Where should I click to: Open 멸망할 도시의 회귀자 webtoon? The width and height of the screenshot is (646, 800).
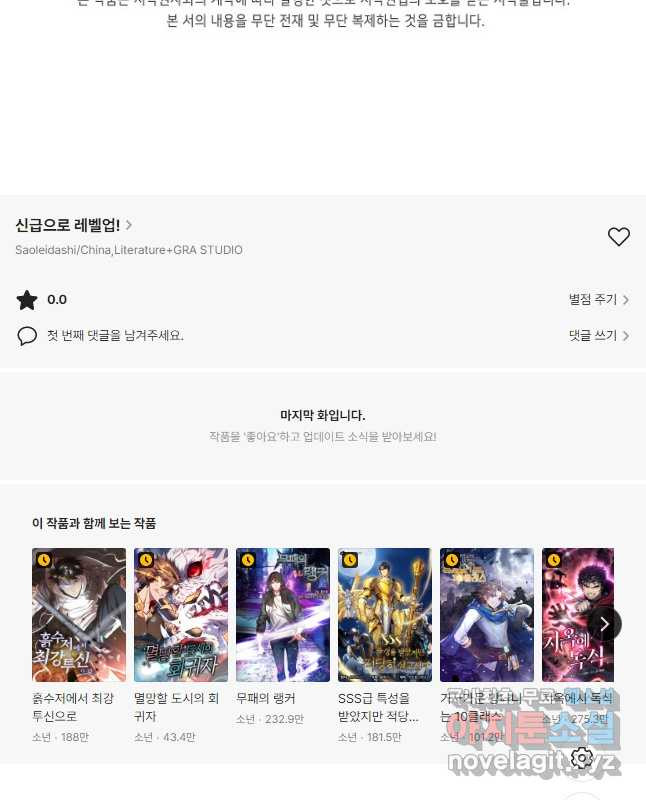[181, 615]
